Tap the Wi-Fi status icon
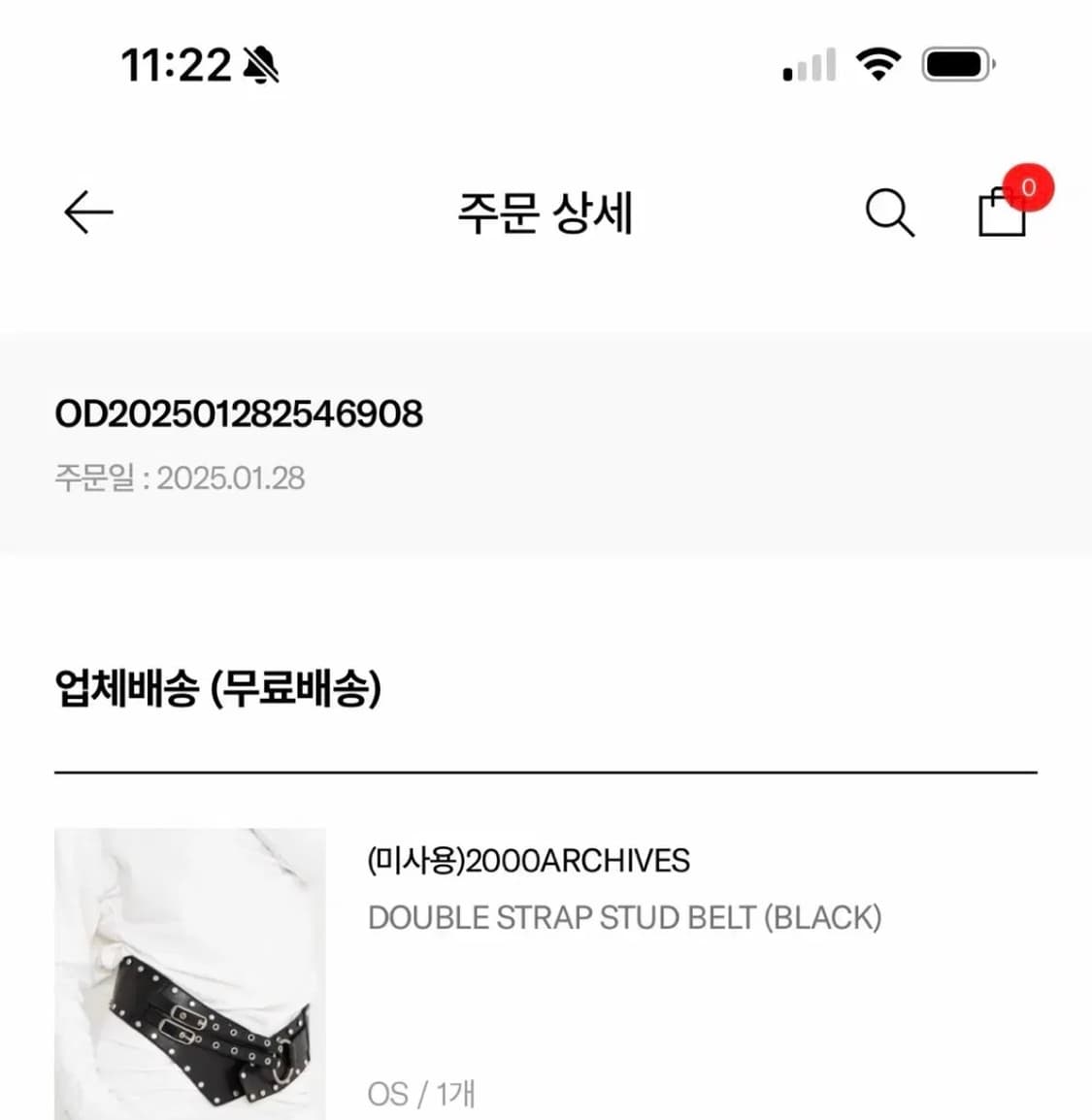Viewport: 1092px width, 1120px height. point(877,64)
